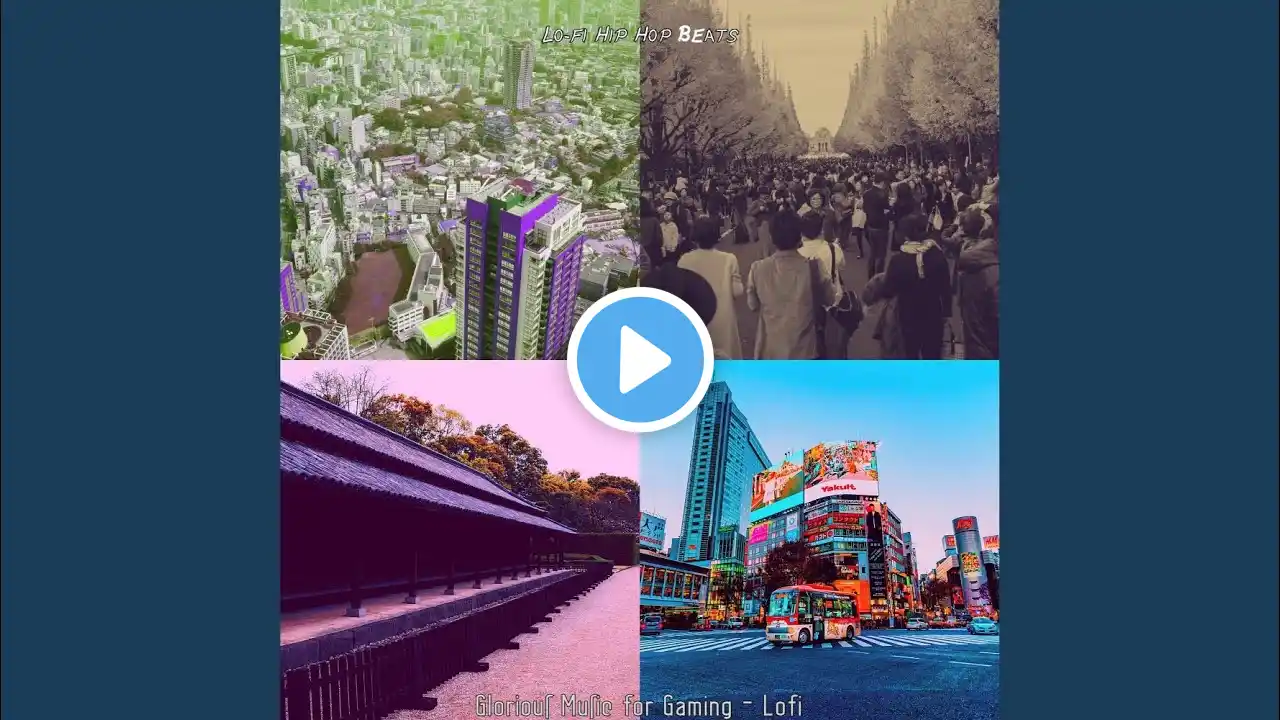Play the Lo-fi Hip Hop Beats video
The width and height of the screenshot is (1280, 720).
(x=640, y=360)
